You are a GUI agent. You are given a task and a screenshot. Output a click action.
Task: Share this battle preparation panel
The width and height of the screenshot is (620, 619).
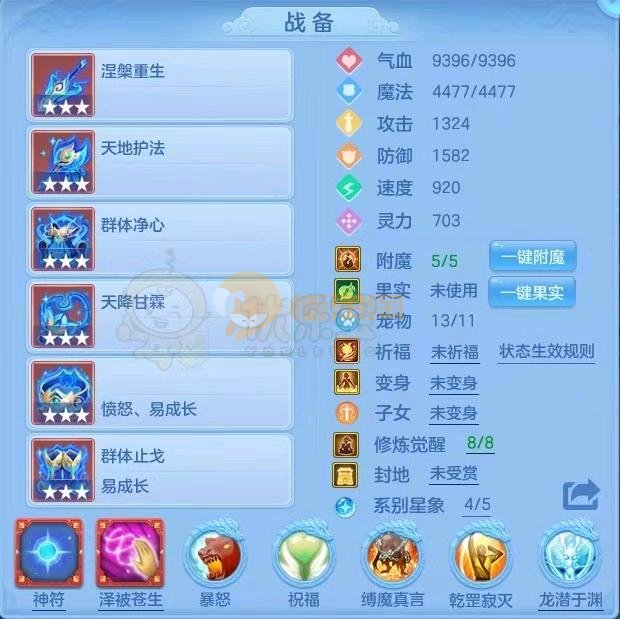click(x=581, y=494)
